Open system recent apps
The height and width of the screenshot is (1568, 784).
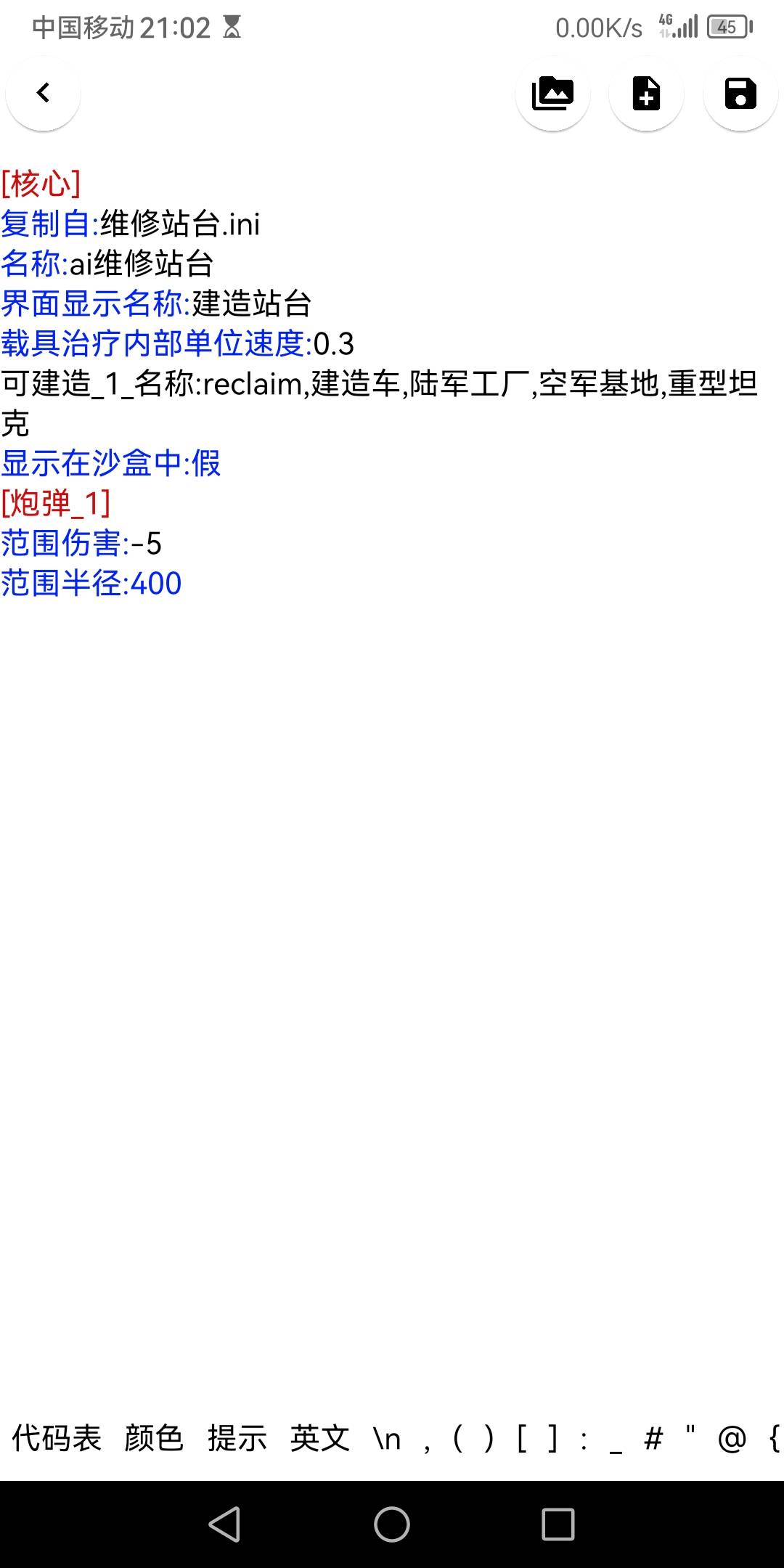(558, 1524)
